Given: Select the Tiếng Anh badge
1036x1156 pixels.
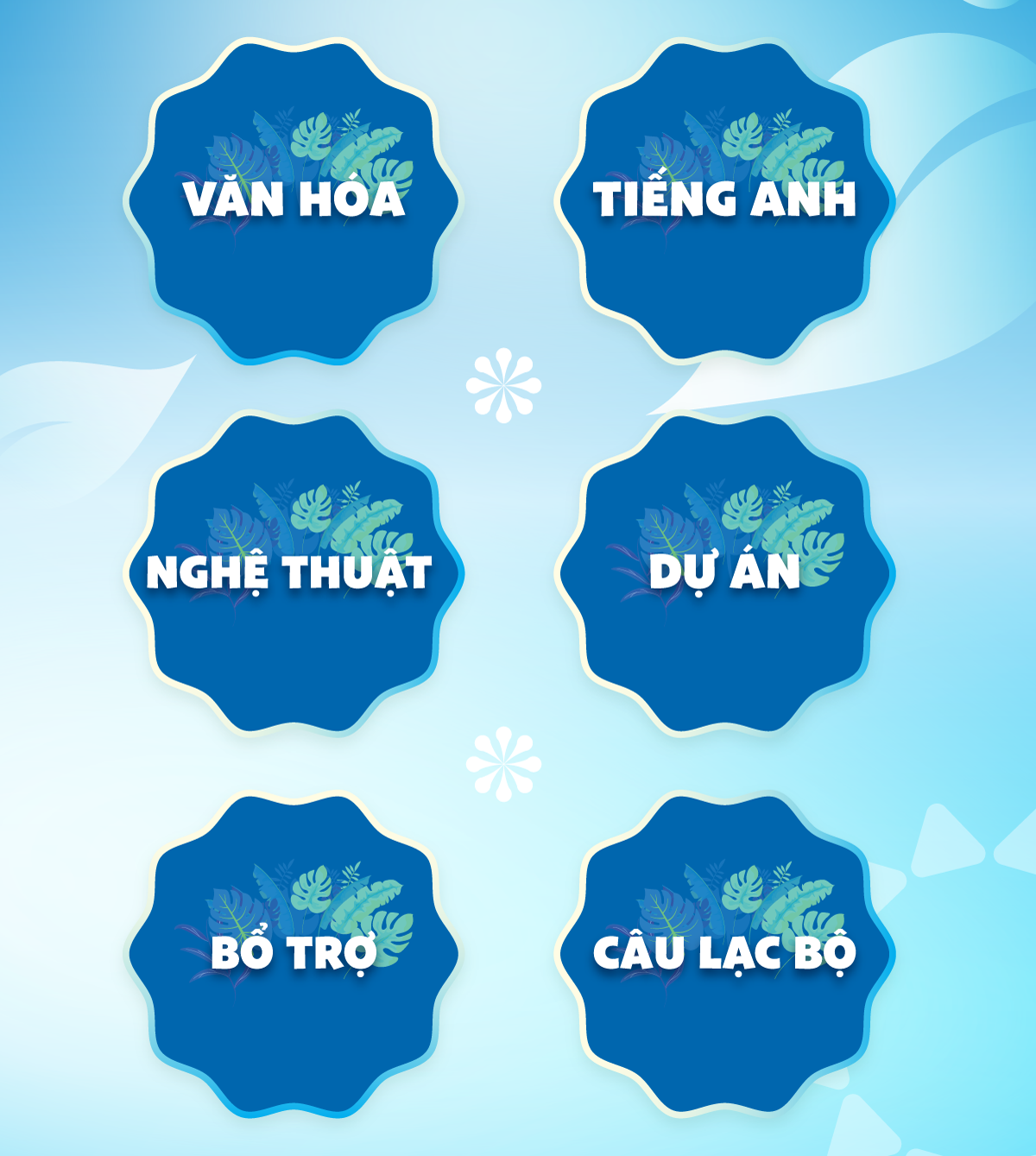Looking at the screenshot, I should click(x=725, y=200).
